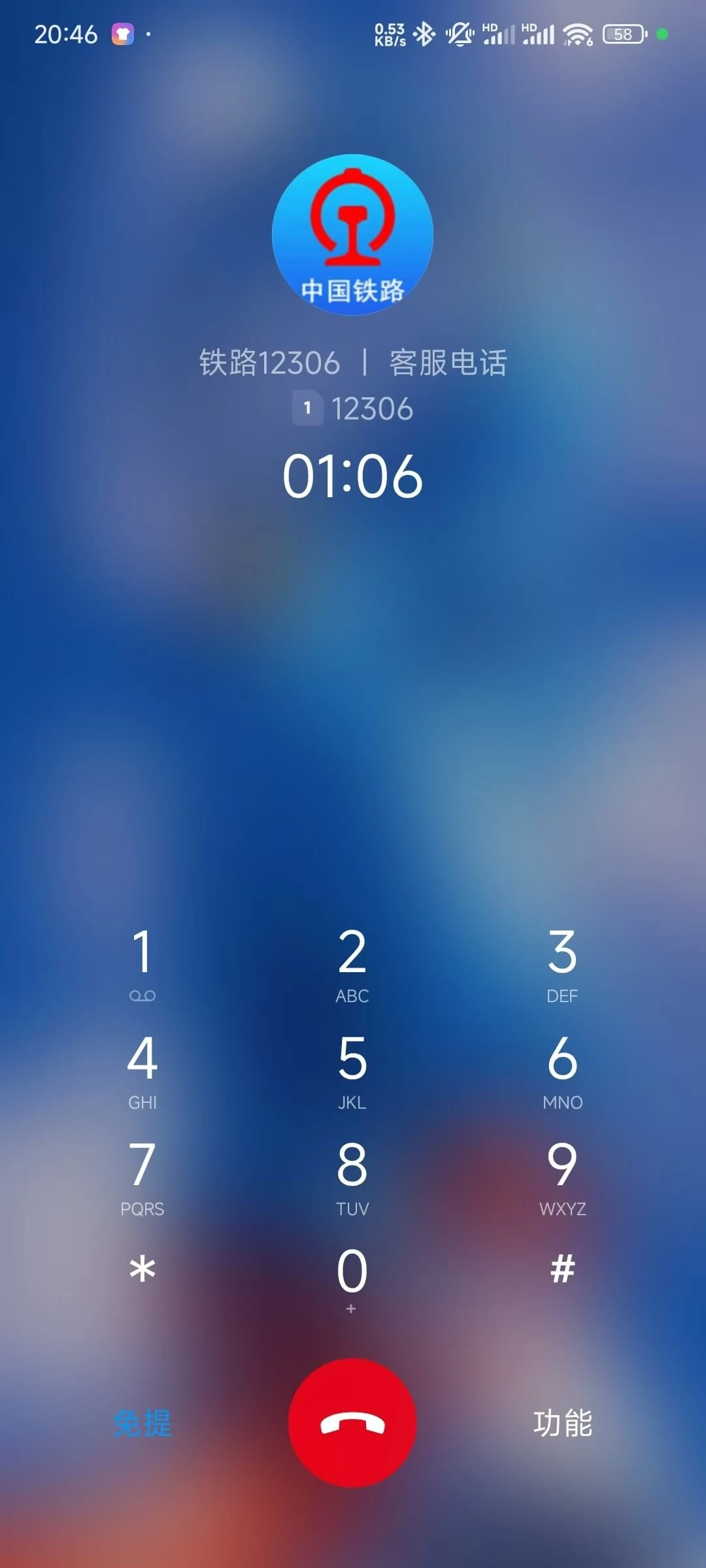Dial digit 1 on the keypad
Screen dimensions: 706x1568
142,964
